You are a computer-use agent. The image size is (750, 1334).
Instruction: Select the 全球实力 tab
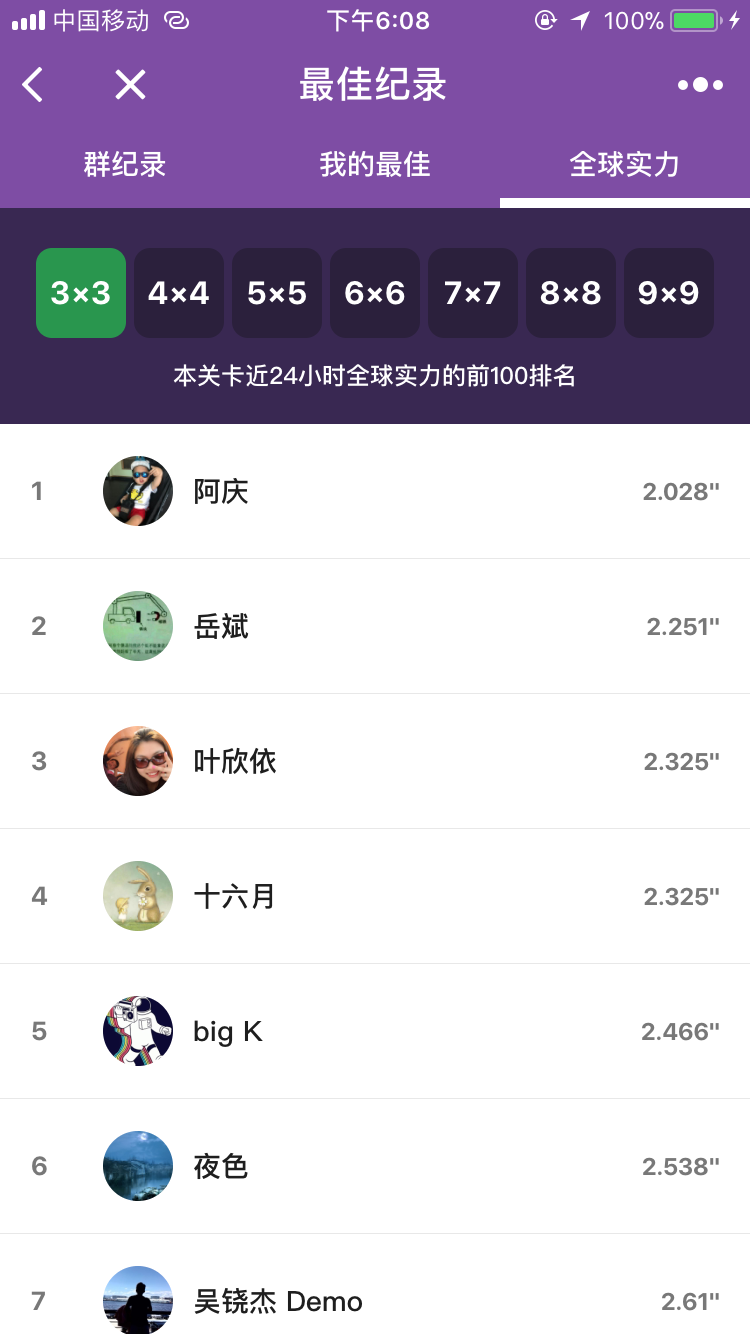(625, 164)
